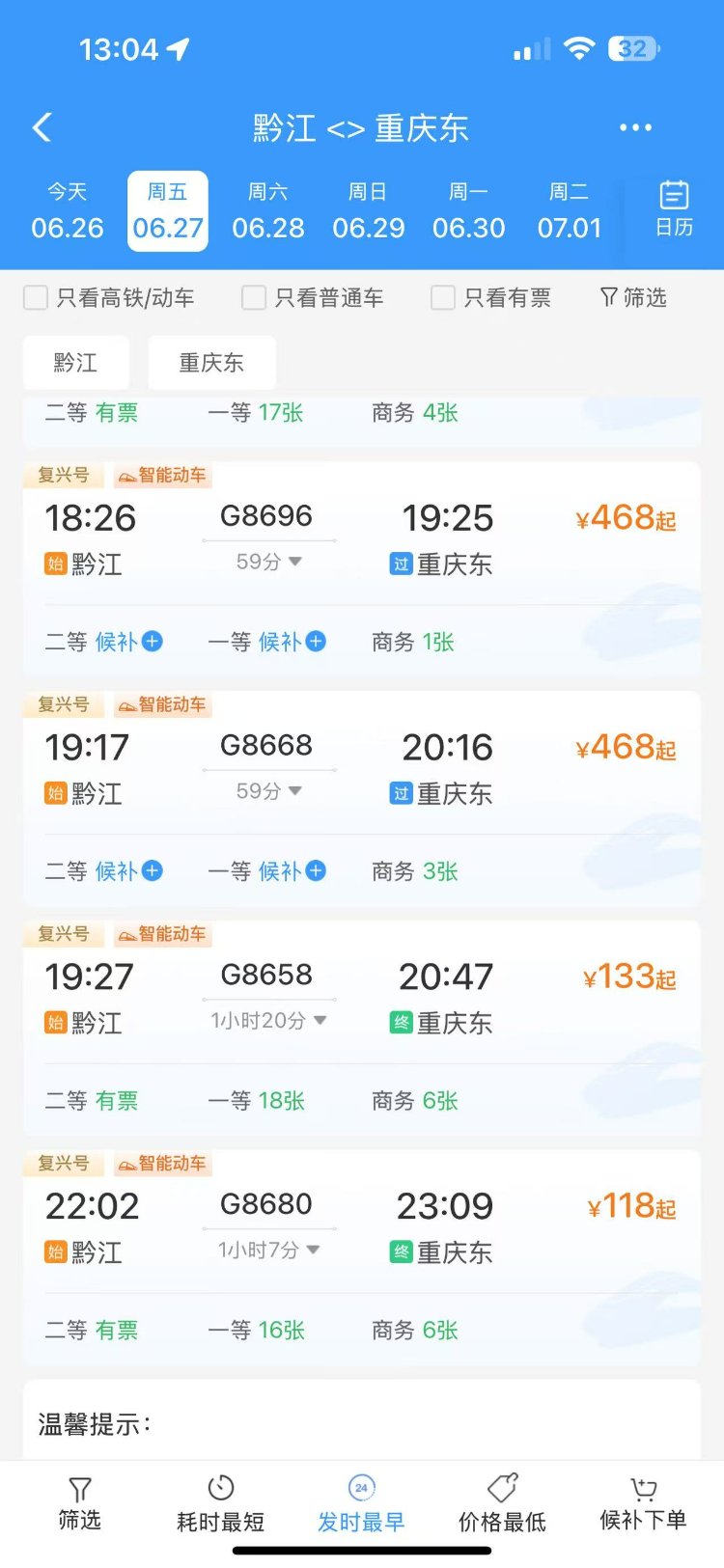724x1568 pixels.
Task: Select the 周六 06.28 date
Action: click(268, 211)
